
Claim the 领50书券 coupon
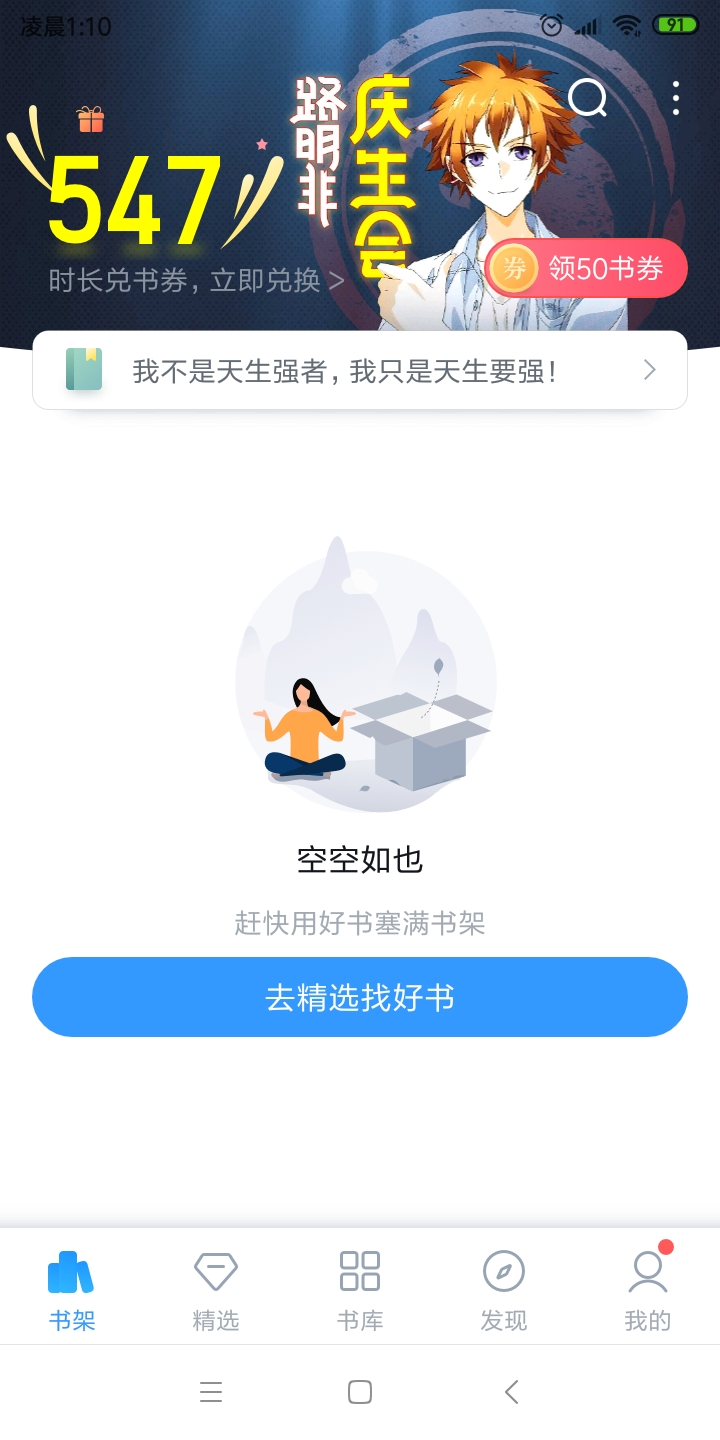click(x=587, y=268)
